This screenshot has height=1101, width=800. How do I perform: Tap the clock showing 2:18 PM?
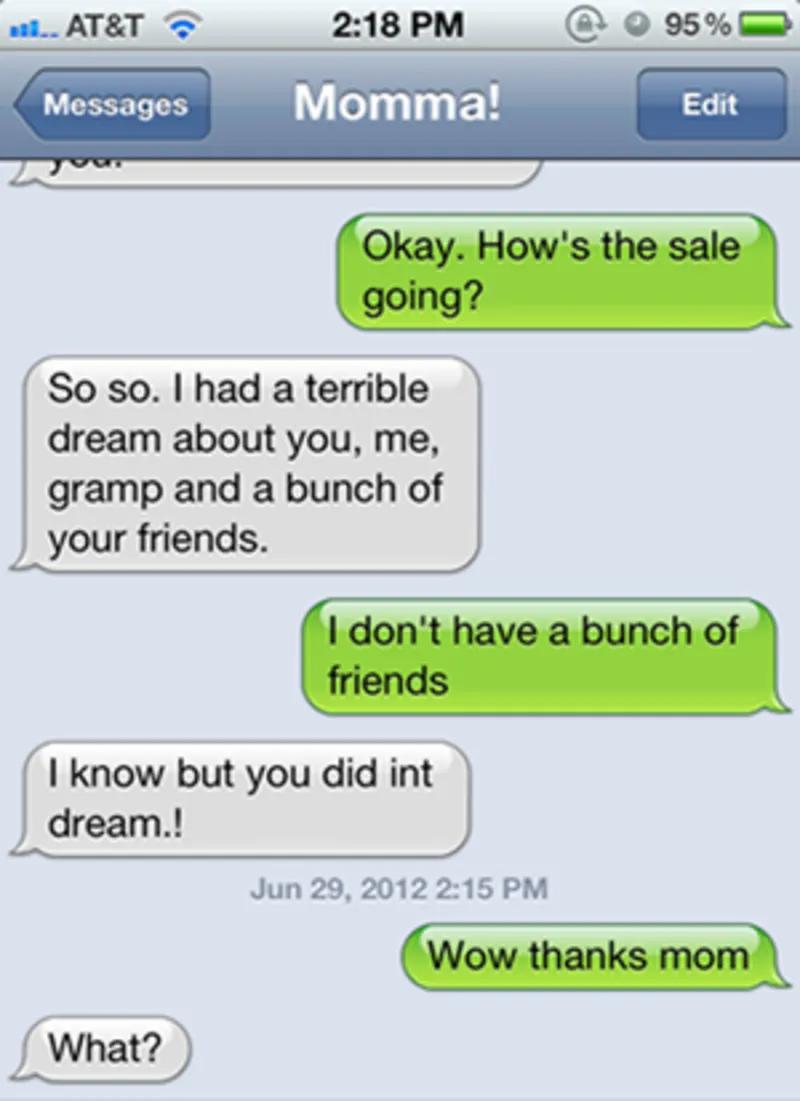pyautogui.click(x=398, y=22)
